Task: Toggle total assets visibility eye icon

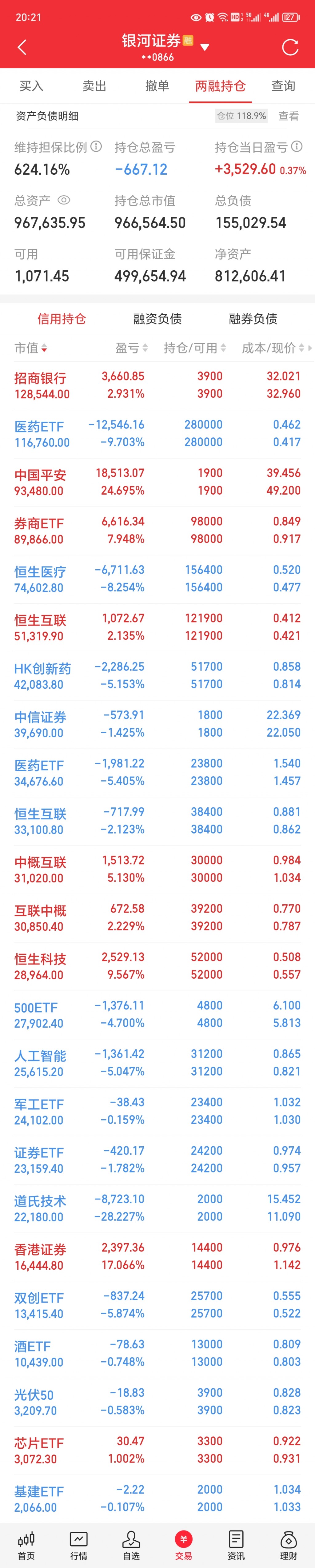Action: point(64,200)
